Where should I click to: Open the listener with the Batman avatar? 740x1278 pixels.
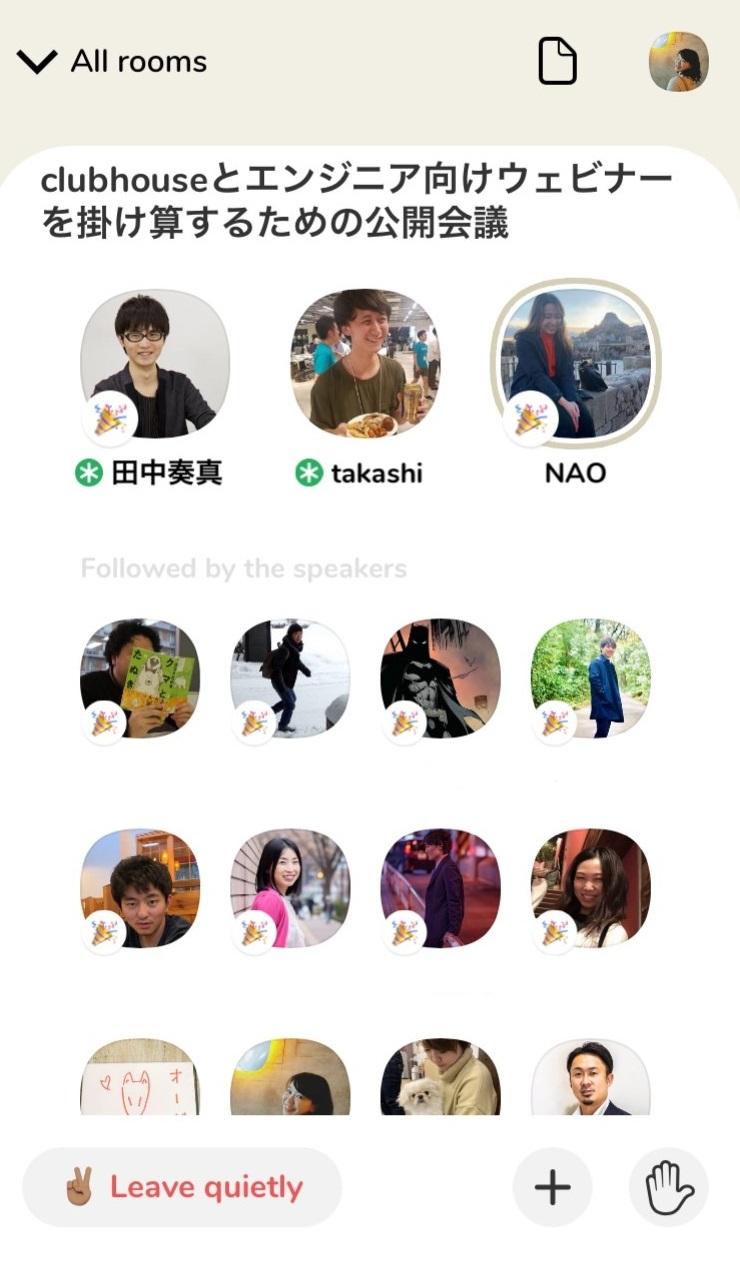click(440, 678)
